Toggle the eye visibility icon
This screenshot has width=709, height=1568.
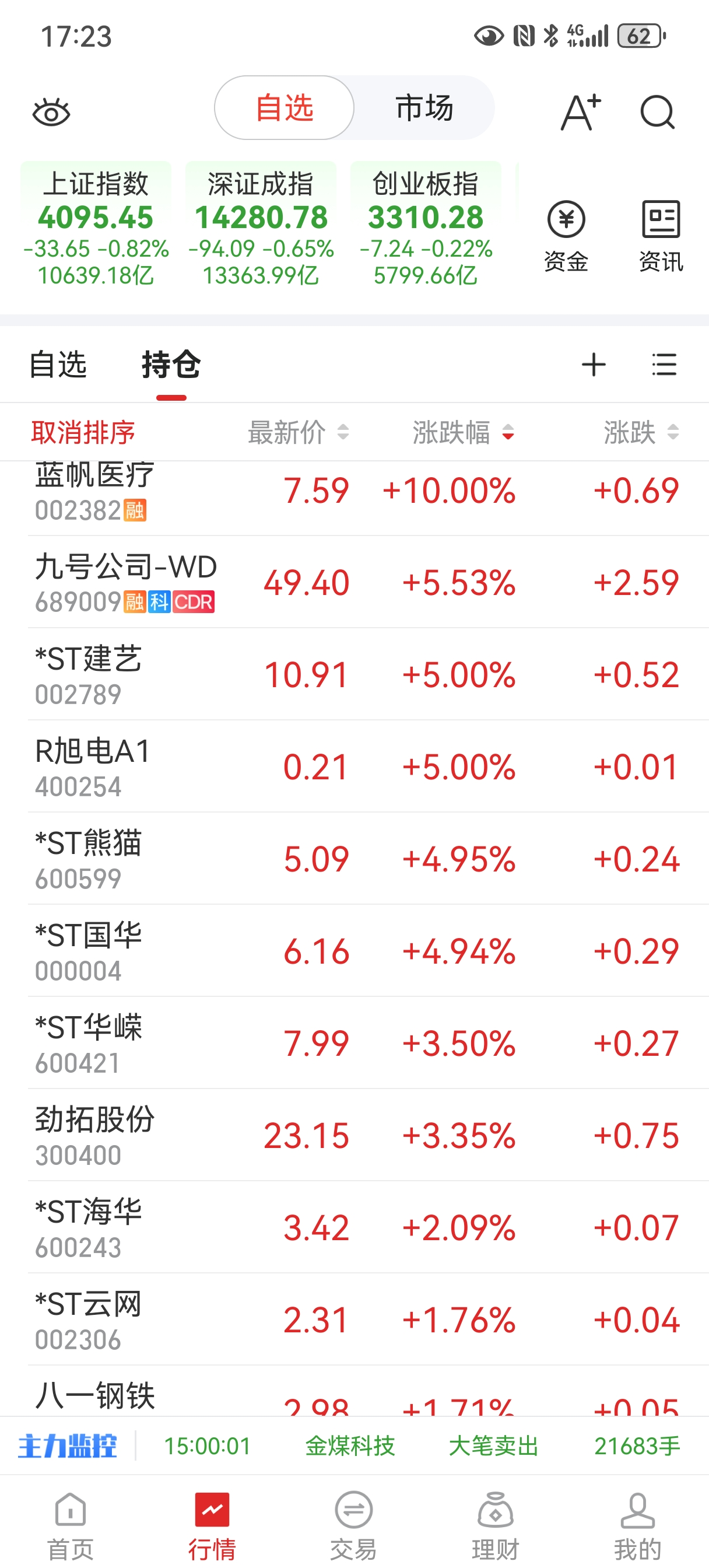click(x=51, y=113)
